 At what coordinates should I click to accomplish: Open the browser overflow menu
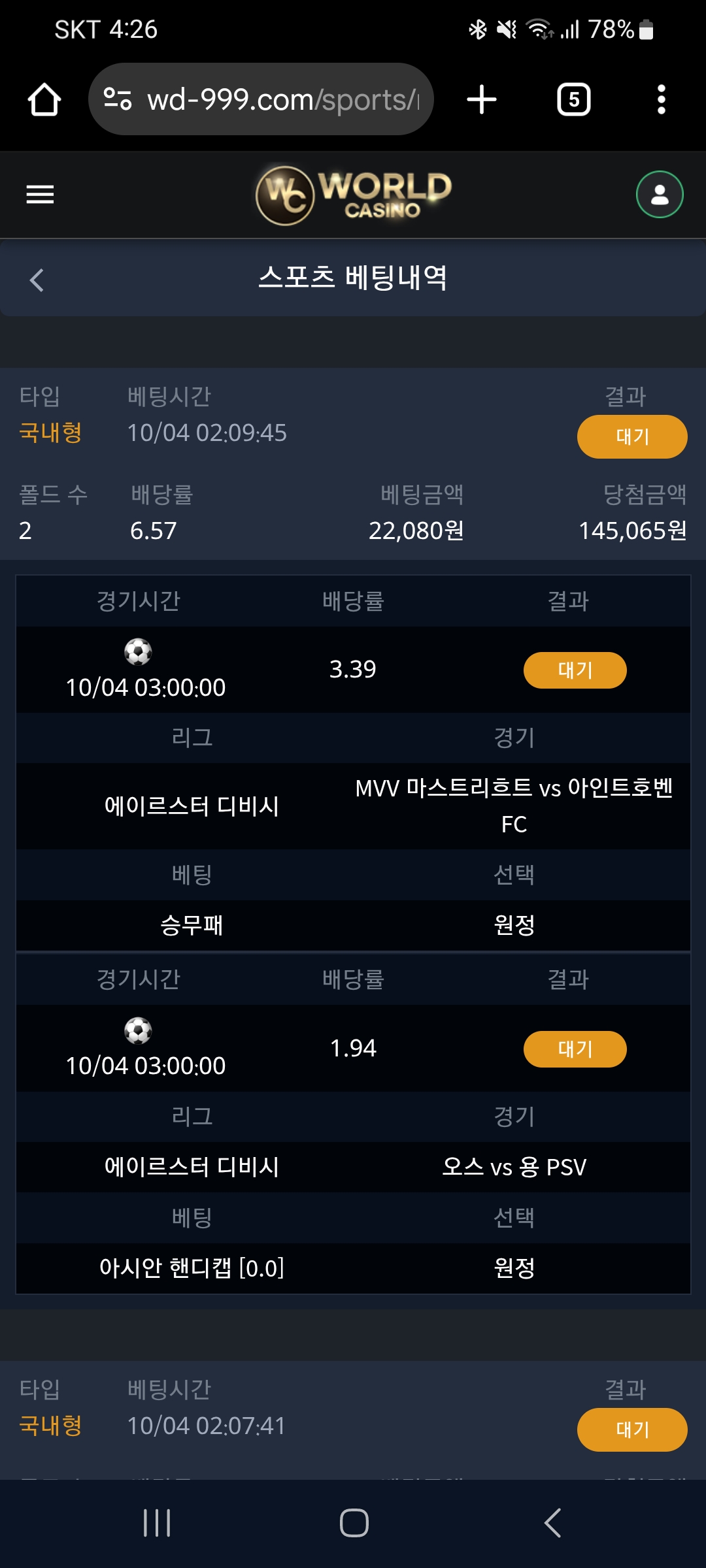tap(661, 100)
